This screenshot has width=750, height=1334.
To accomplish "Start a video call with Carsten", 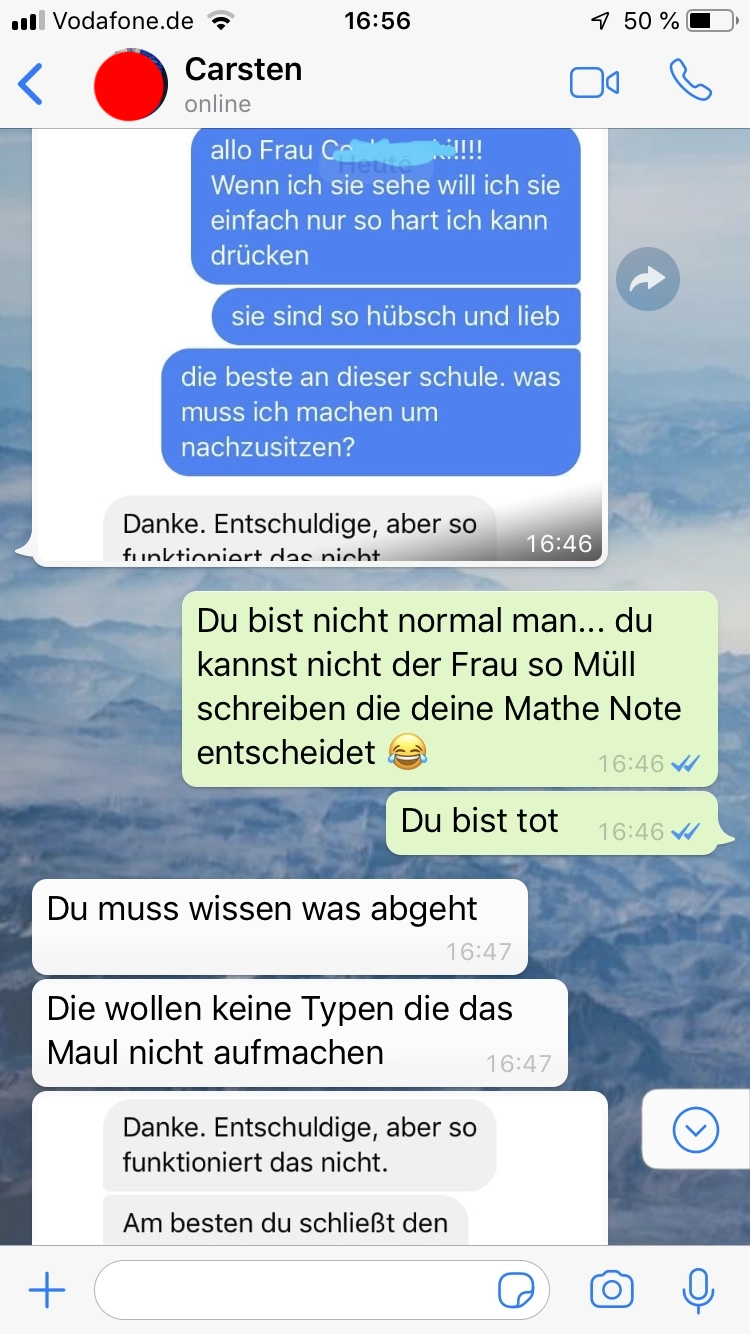I will [594, 84].
